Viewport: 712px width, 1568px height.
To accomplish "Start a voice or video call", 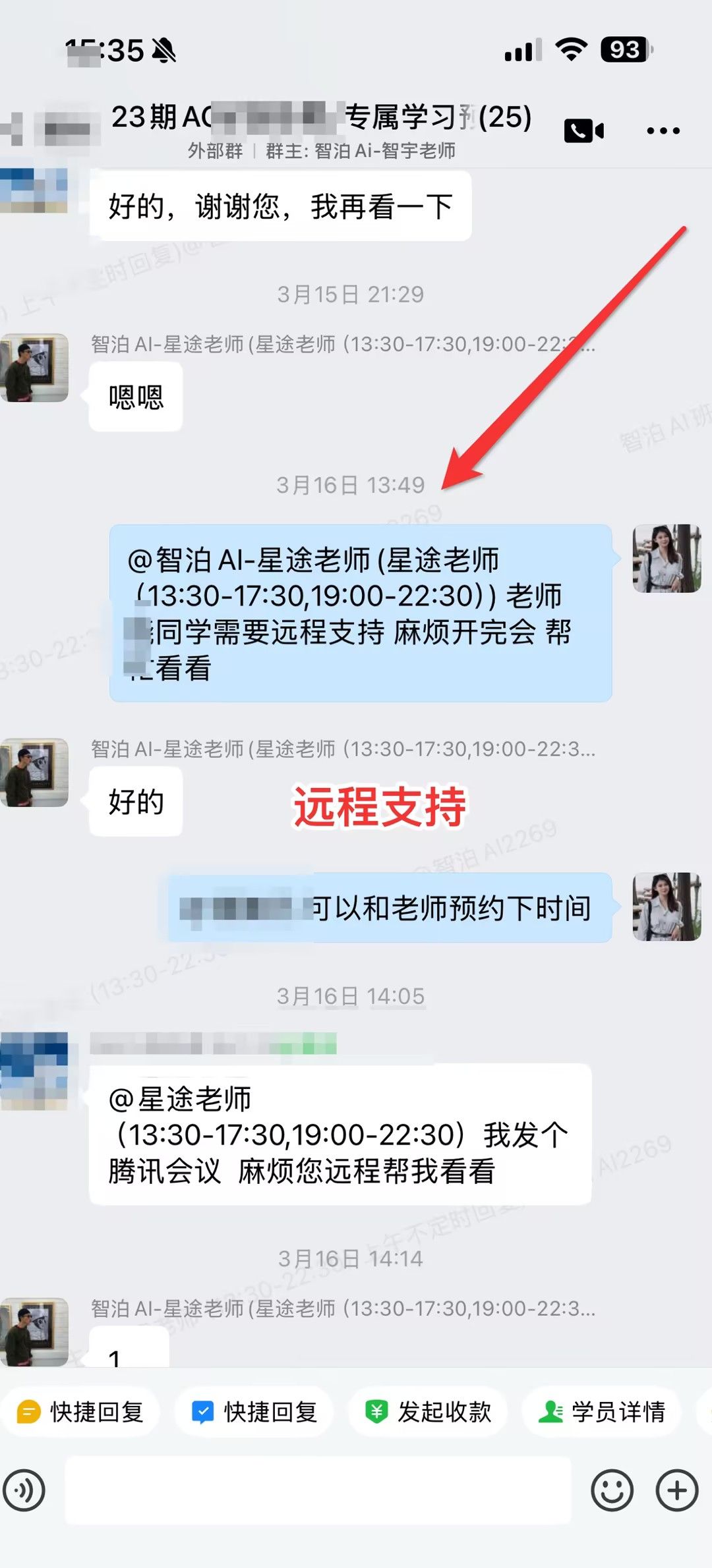I will click(x=584, y=130).
